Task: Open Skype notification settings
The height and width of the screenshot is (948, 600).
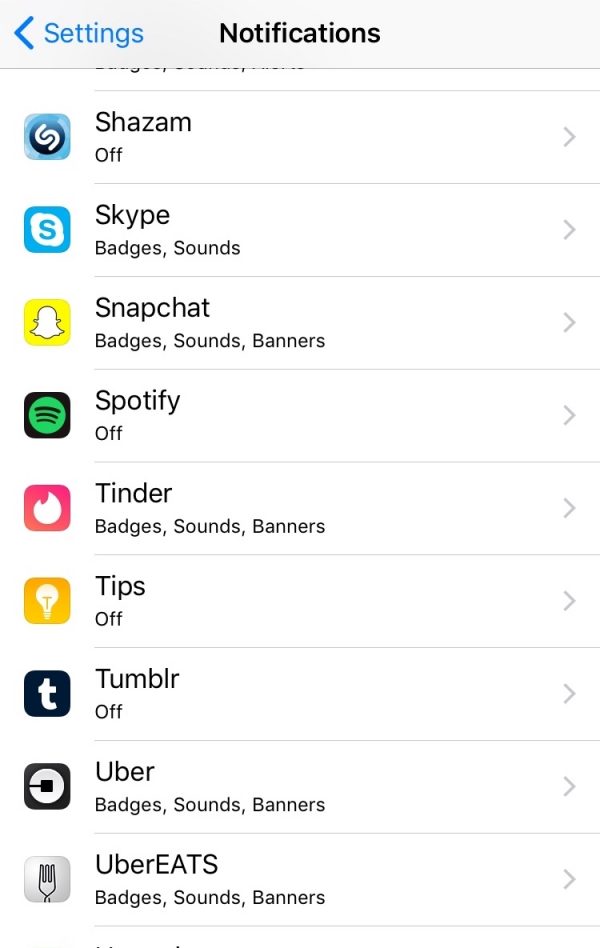Action: (300, 230)
